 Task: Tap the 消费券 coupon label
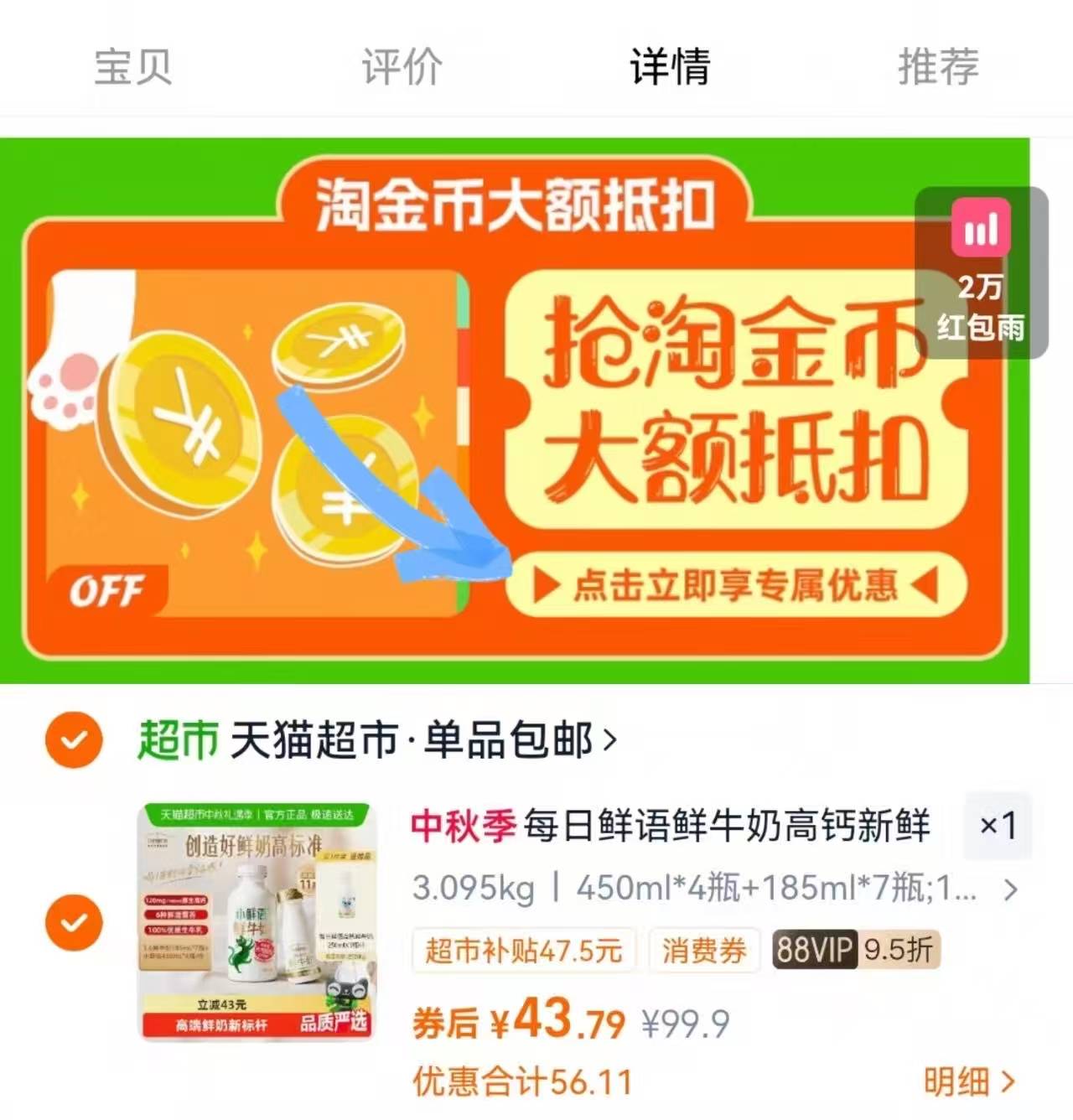pos(704,951)
